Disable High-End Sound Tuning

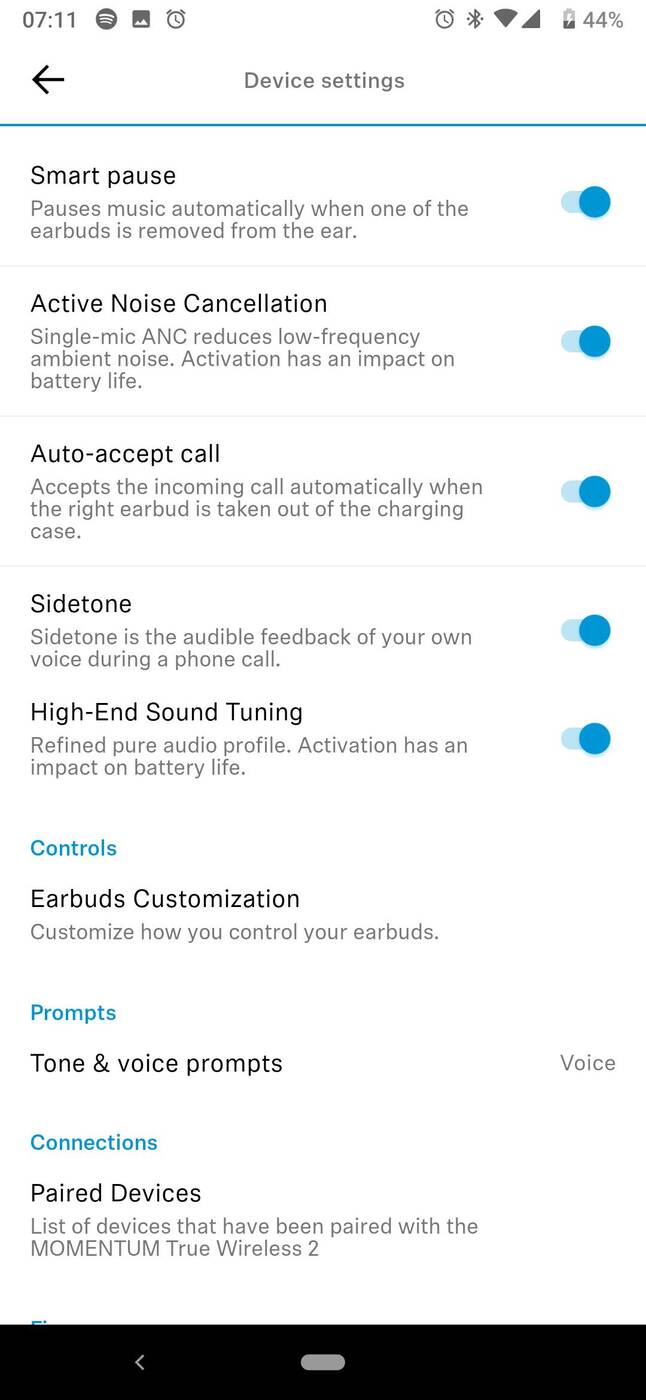[x=586, y=738]
